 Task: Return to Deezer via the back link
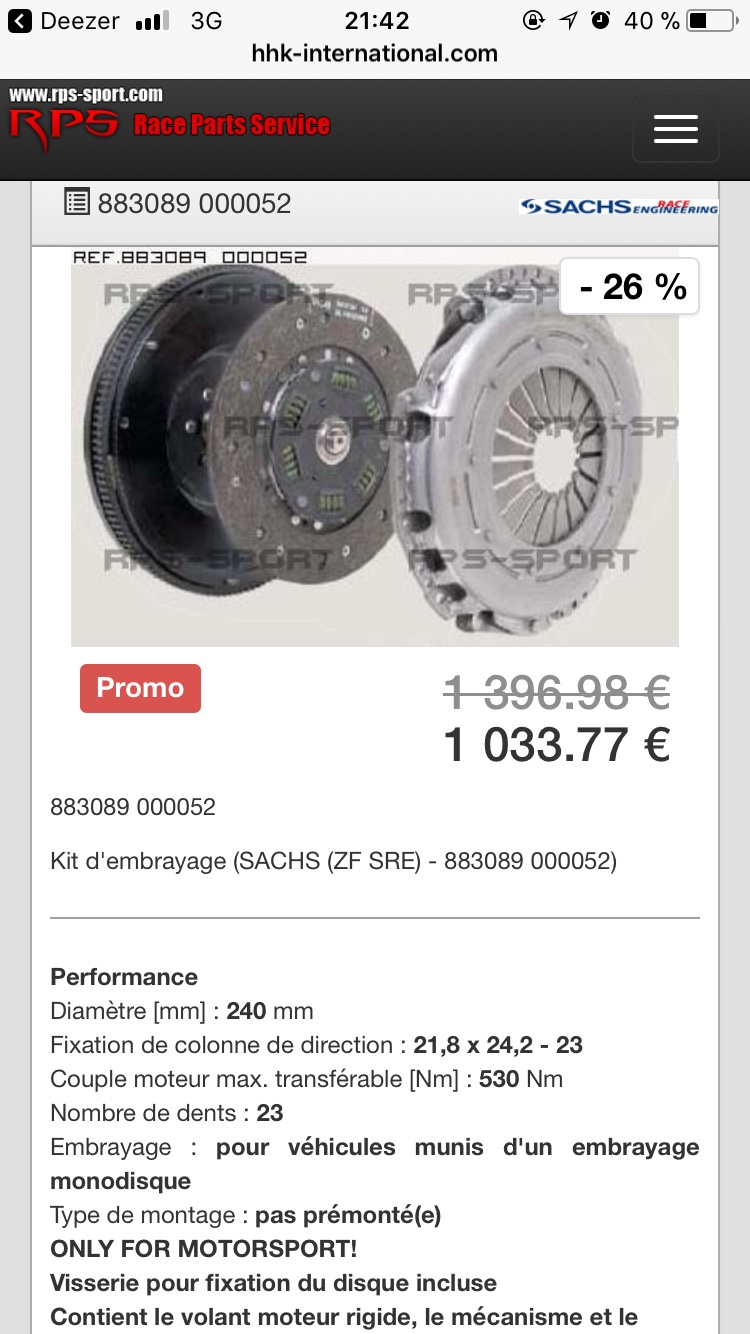click(65, 20)
